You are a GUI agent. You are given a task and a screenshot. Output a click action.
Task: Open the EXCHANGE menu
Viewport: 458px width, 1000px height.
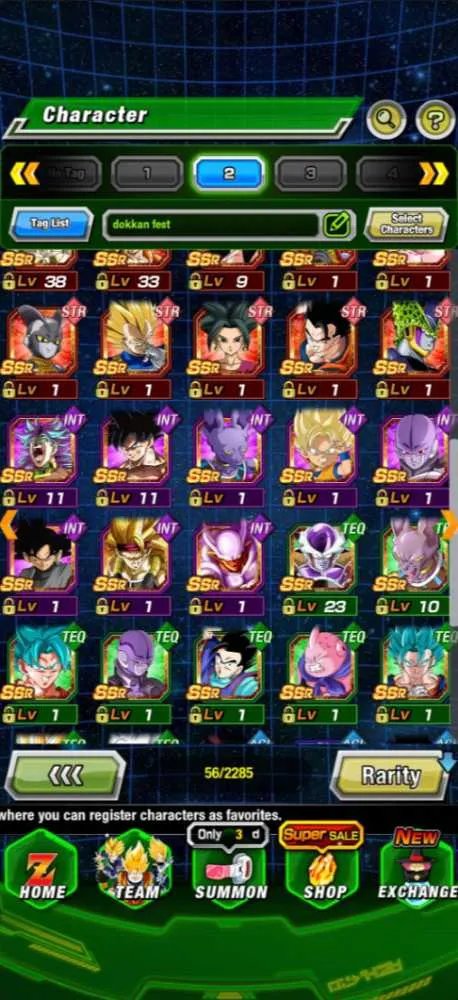417,869
